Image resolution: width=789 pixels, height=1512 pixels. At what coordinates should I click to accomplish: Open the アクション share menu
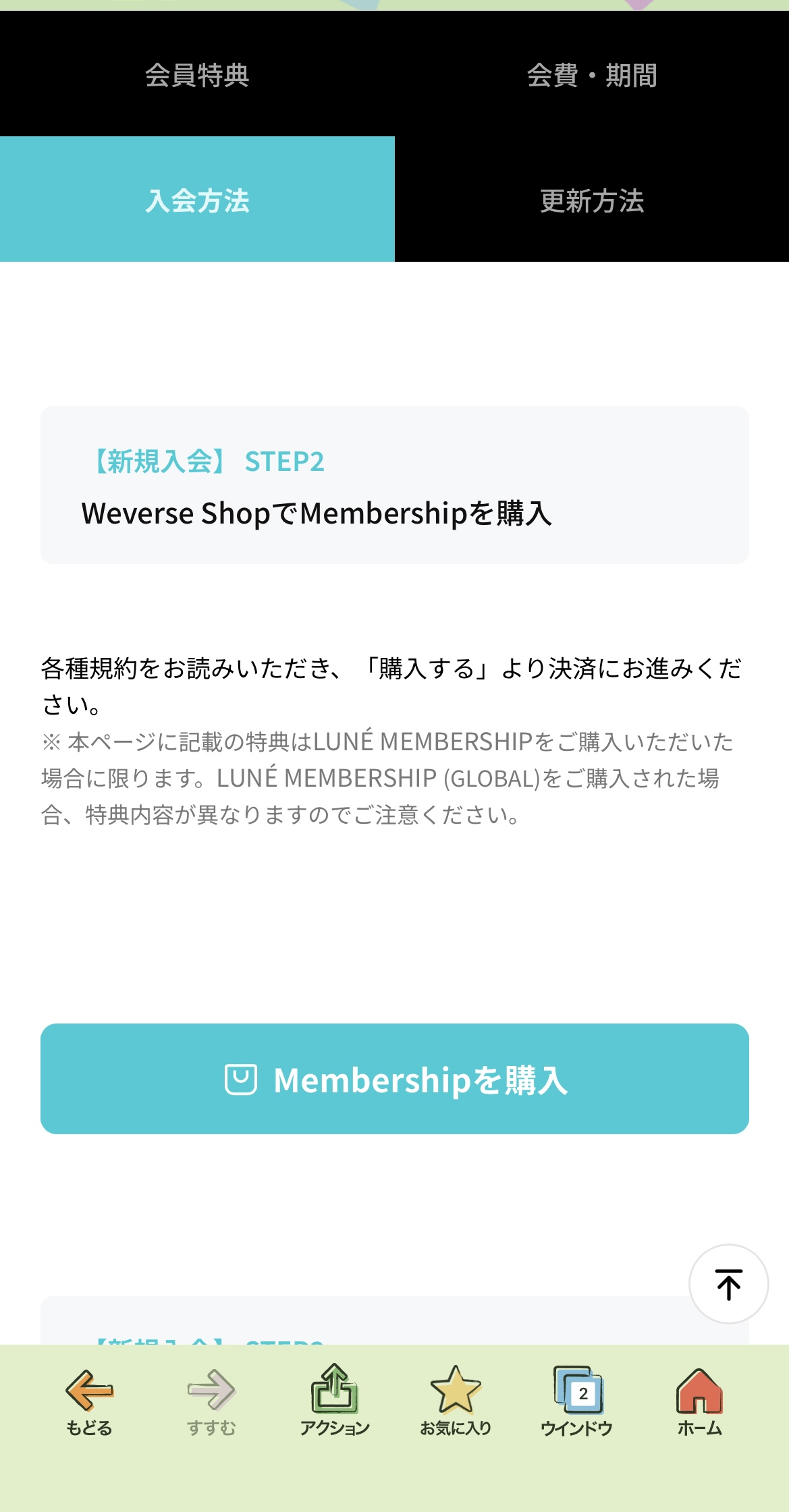pyautogui.click(x=334, y=1401)
